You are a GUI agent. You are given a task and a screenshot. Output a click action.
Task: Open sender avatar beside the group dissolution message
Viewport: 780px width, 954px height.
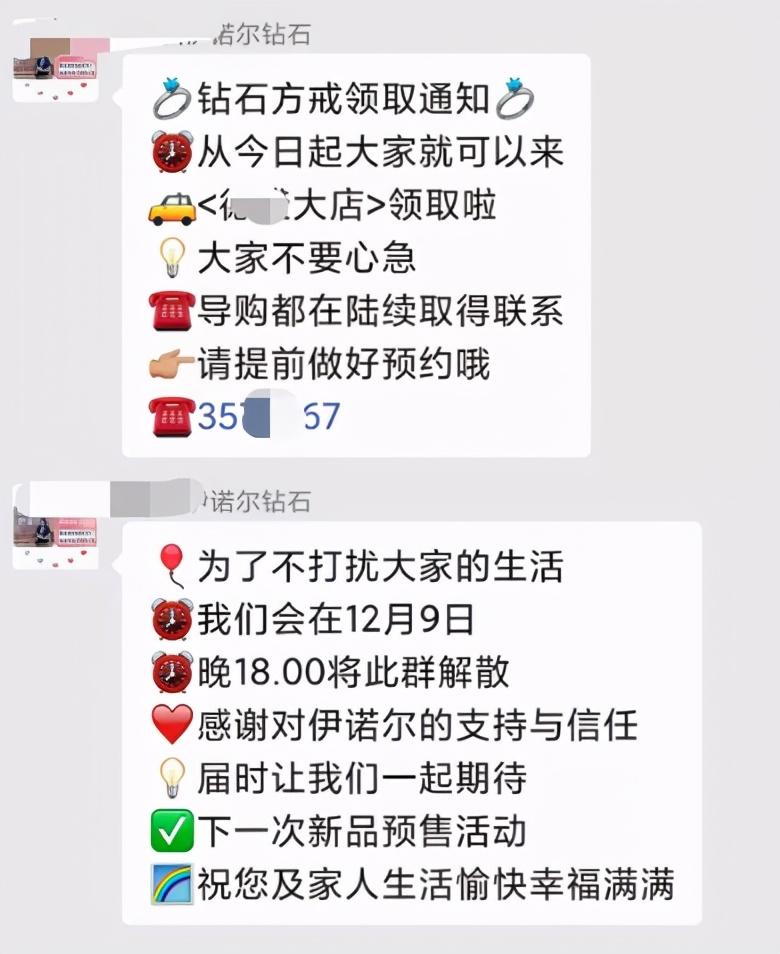tap(55, 537)
